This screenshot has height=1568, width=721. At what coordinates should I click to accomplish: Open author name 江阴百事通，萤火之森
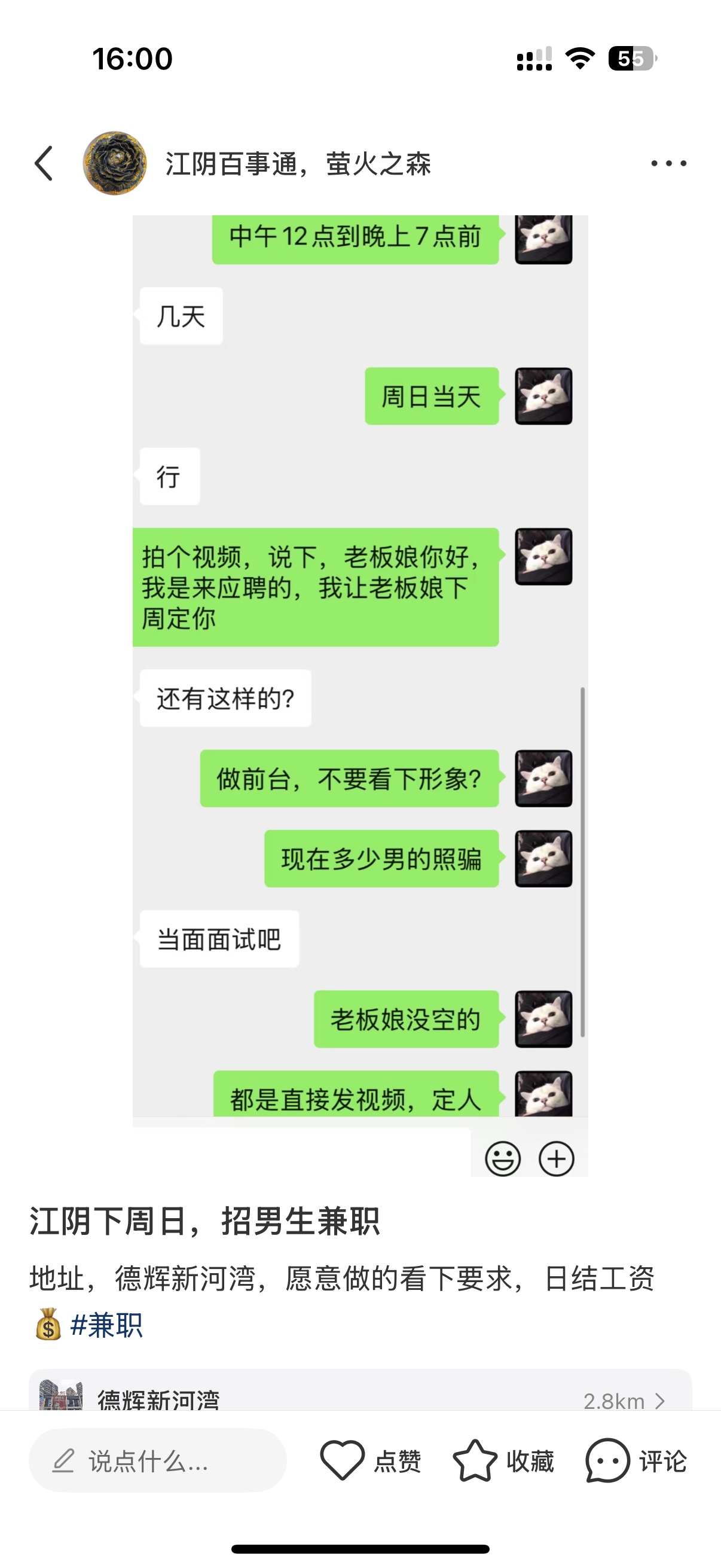298,164
